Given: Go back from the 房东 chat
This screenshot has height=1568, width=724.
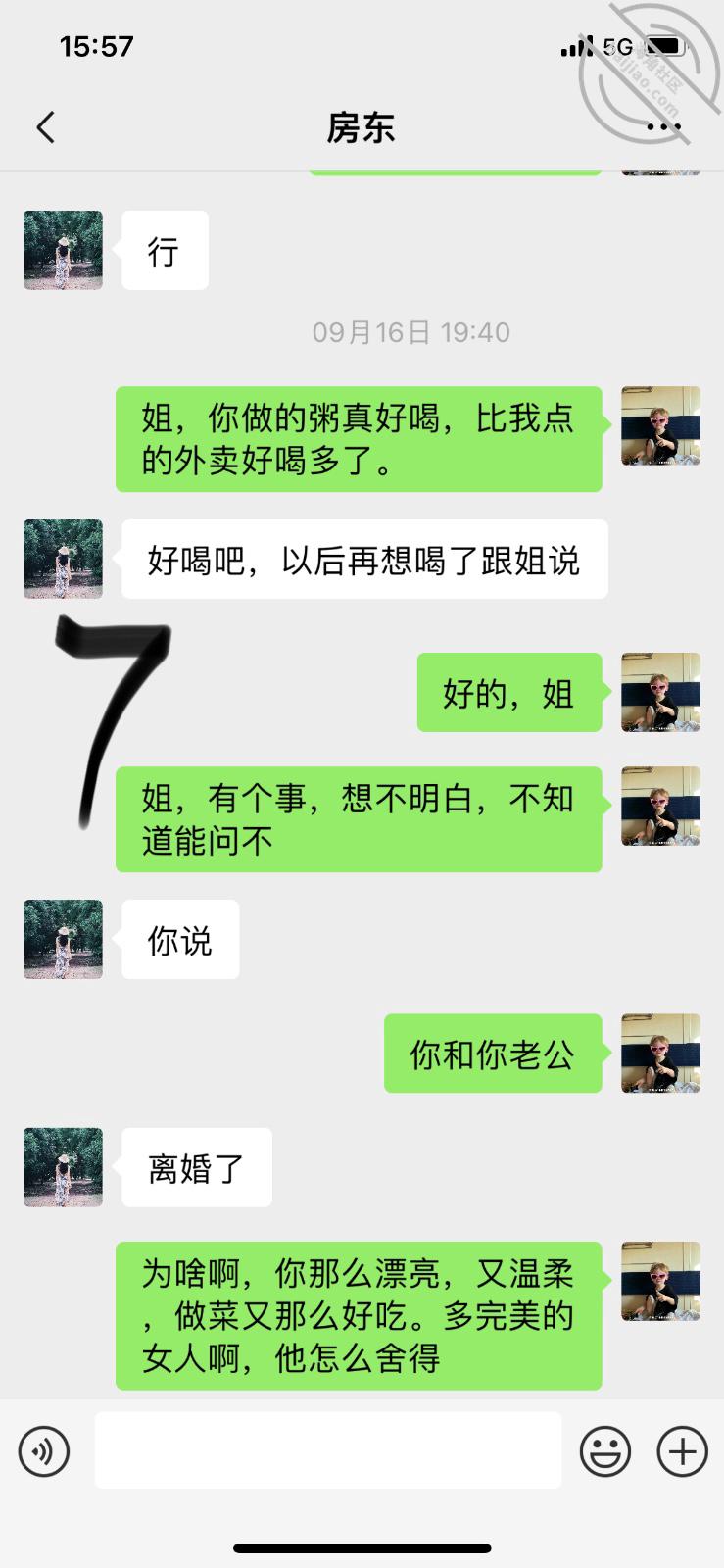Looking at the screenshot, I should click(45, 127).
